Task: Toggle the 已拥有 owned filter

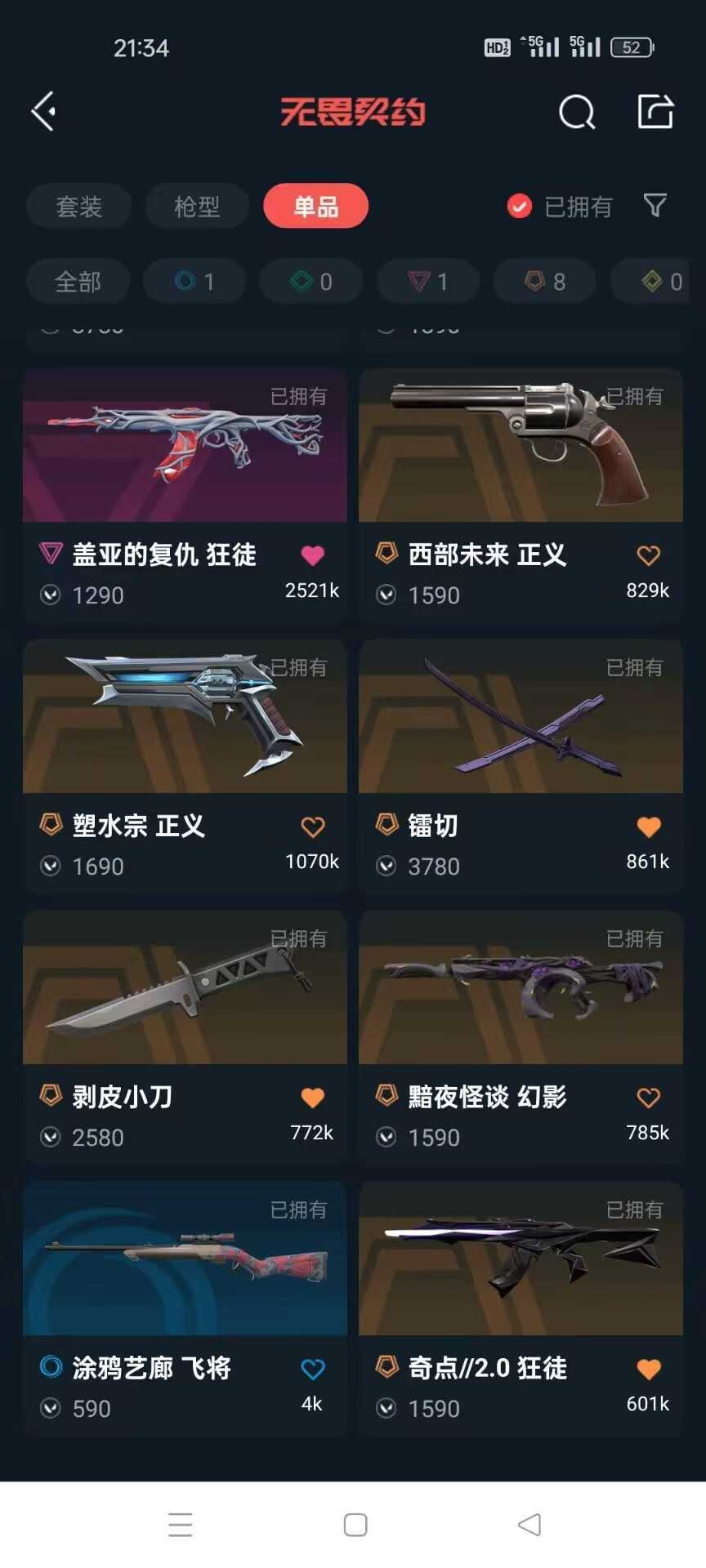Action: pyautogui.click(x=560, y=207)
